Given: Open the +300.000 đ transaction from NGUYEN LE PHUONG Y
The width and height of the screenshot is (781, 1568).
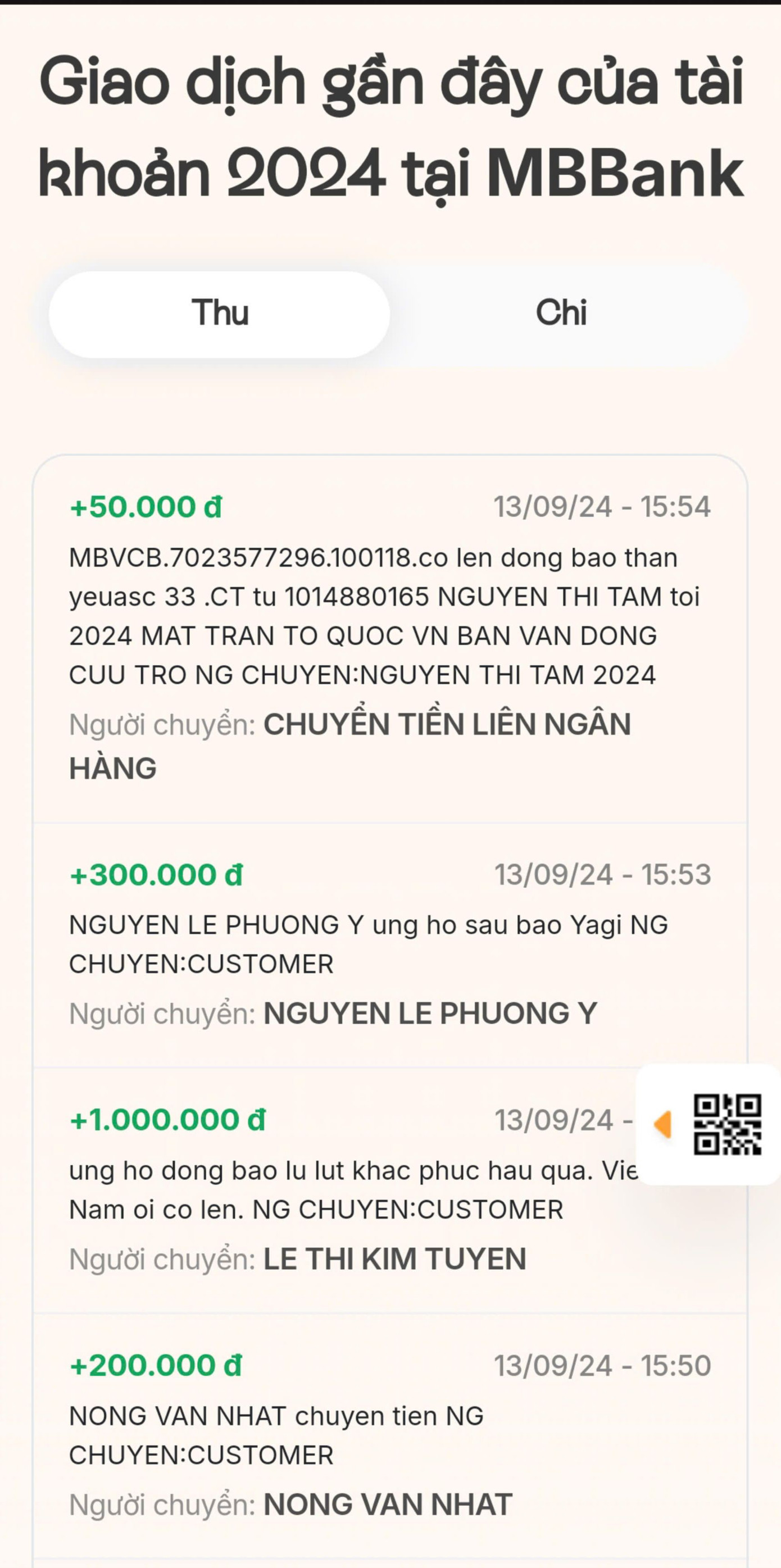Looking at the screenshot, I should pos(389,943).
